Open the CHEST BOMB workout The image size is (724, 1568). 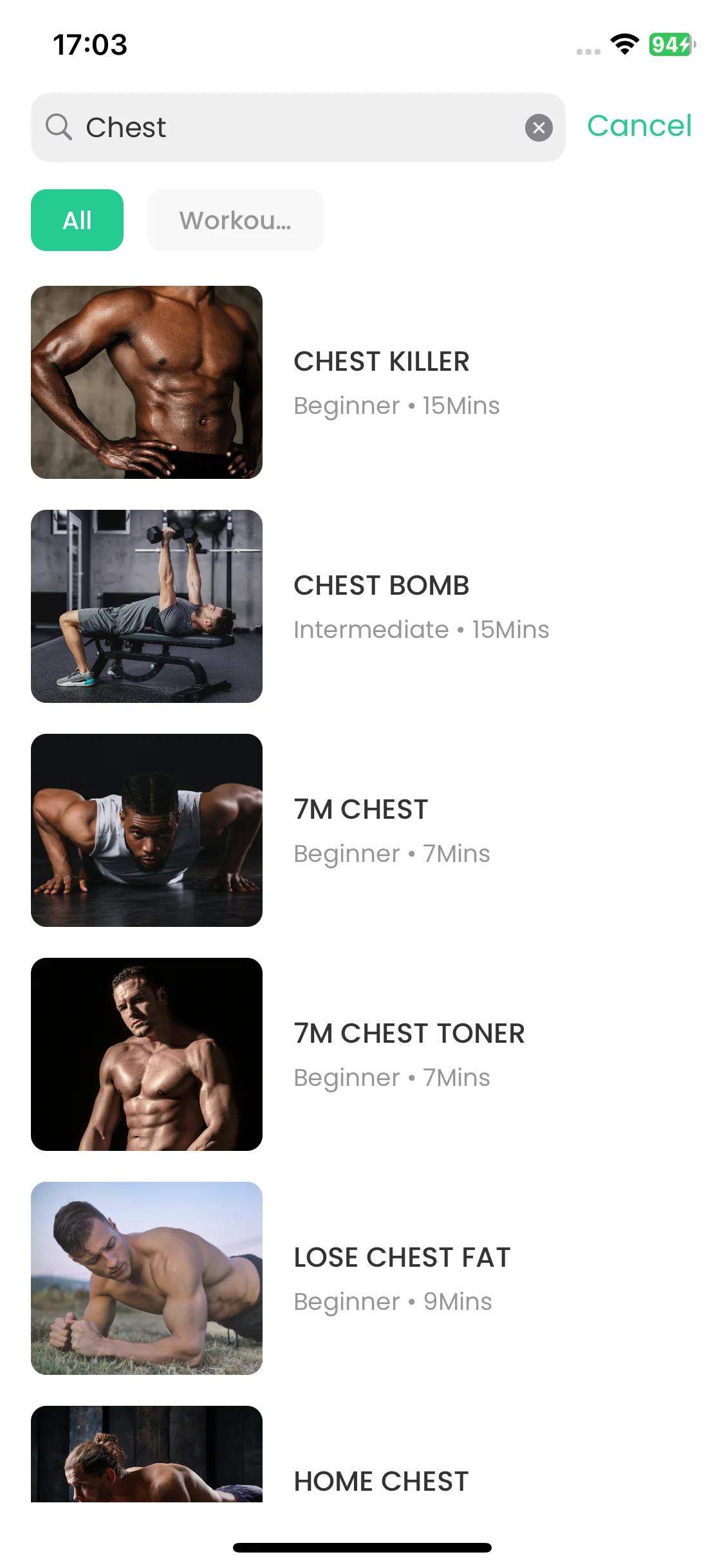pyautogui.click(x=362, y=606)
